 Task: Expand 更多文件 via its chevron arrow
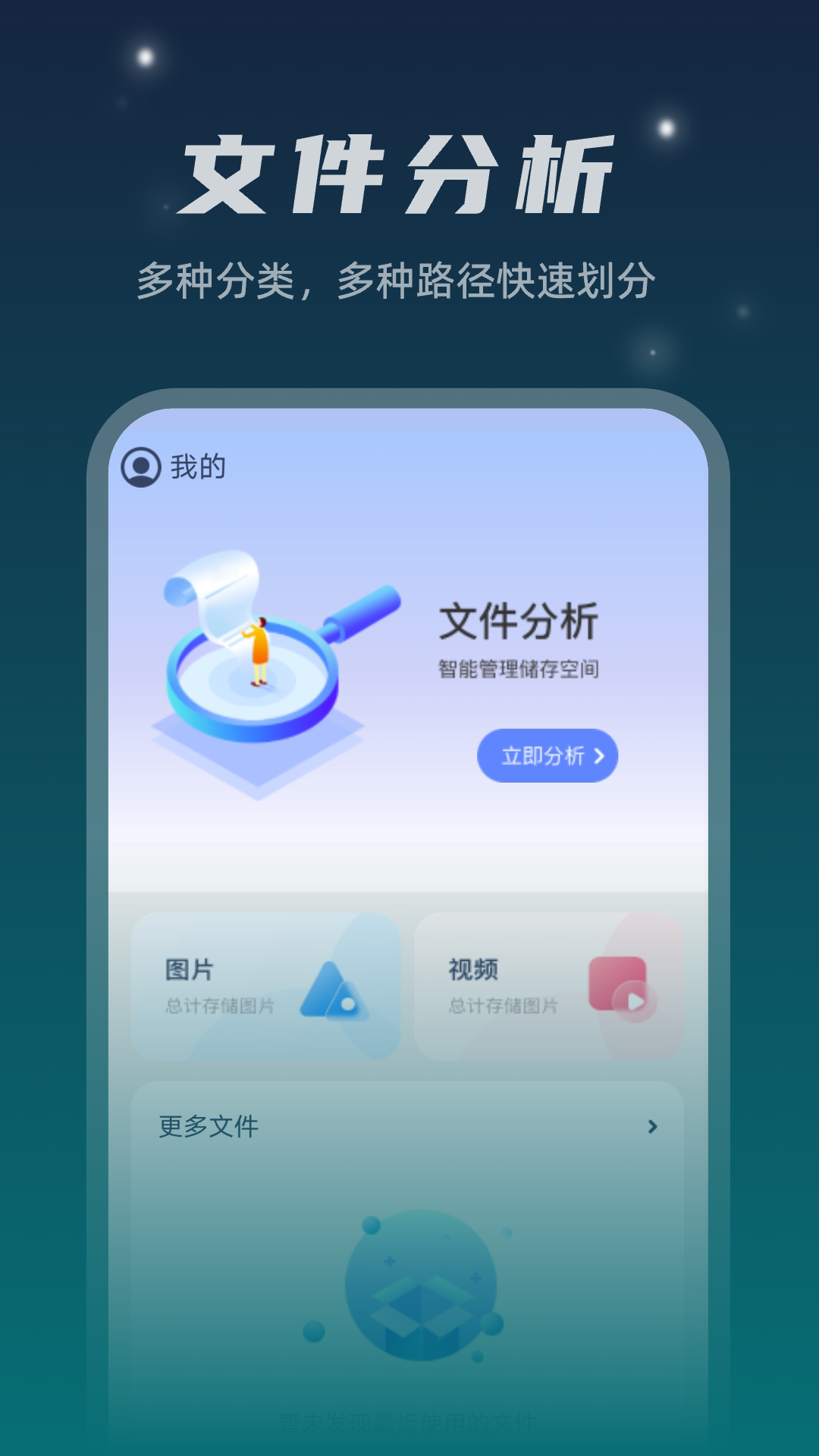point(652,1128)
